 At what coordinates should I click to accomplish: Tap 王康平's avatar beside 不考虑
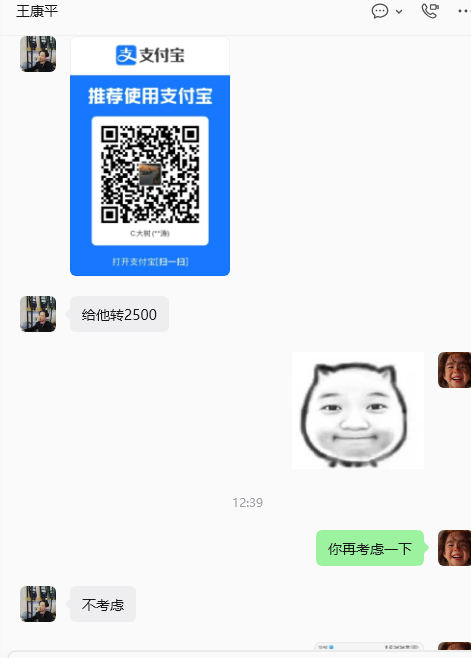point(38,604)
